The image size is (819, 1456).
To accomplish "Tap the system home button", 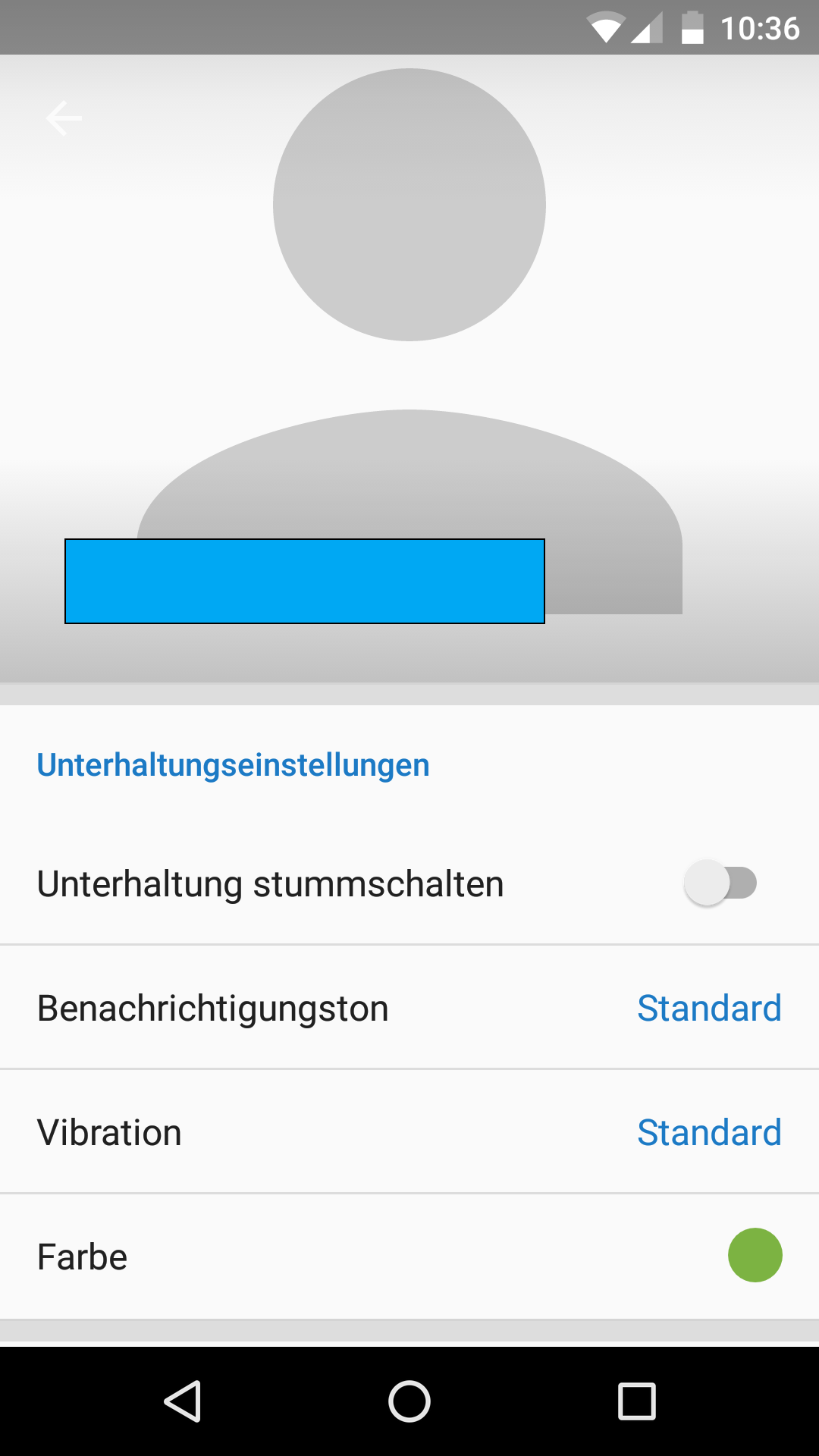I will 409,1401.
